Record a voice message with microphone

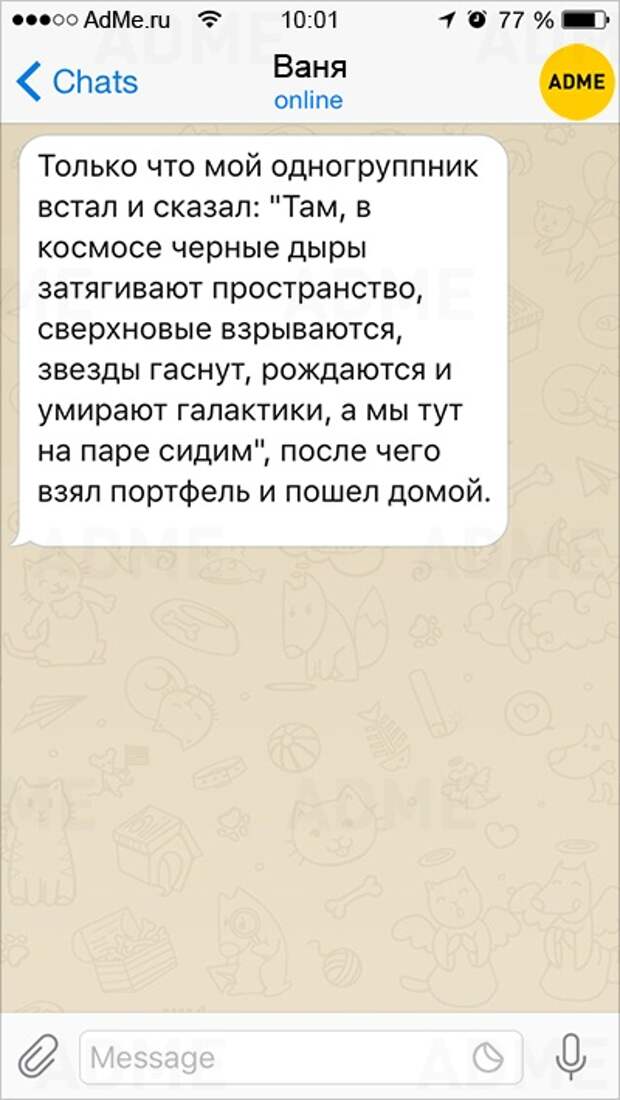571,1057
